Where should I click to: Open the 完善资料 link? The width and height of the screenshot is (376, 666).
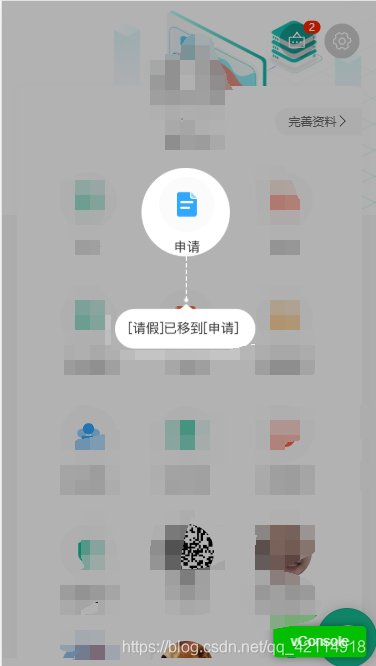coord(319,122)
